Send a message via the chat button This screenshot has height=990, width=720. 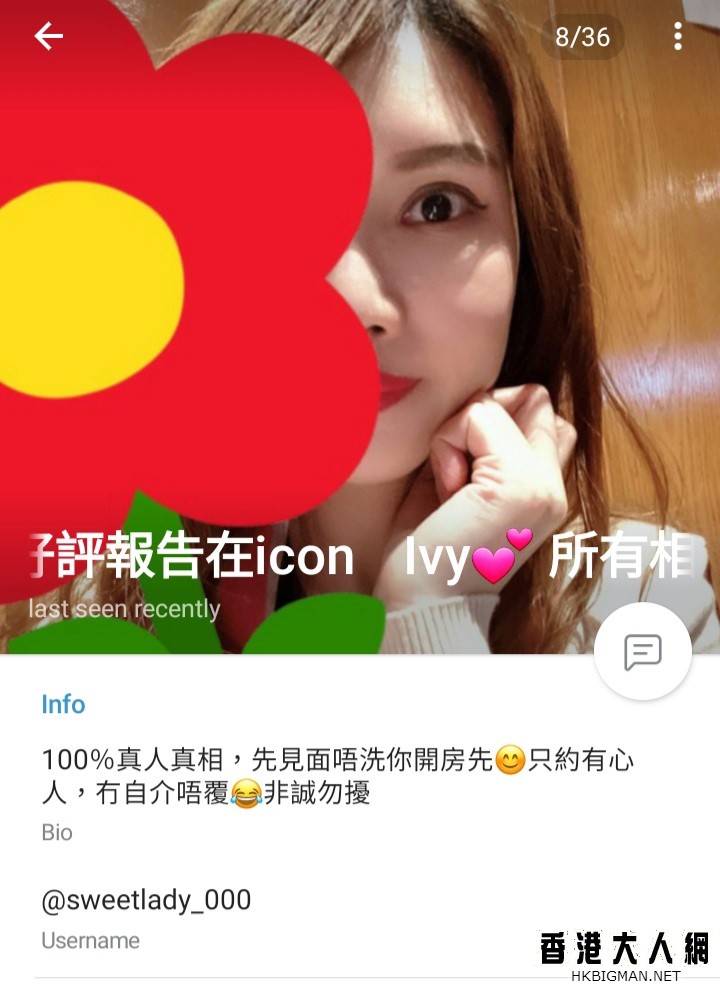click(x=642, y=652)
